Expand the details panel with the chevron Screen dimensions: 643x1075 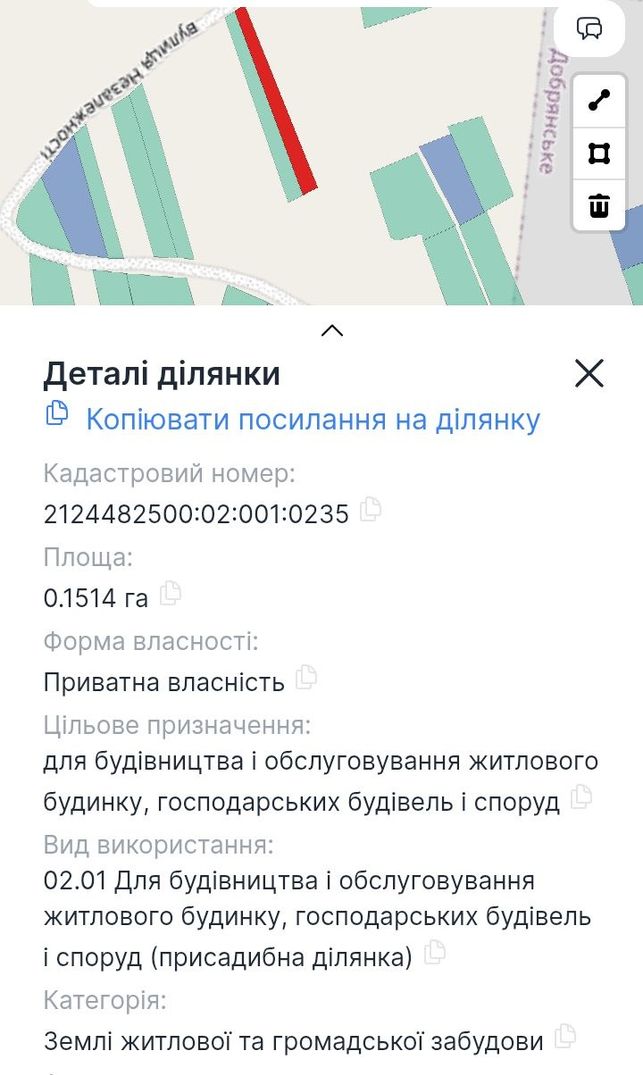point(332,330)
